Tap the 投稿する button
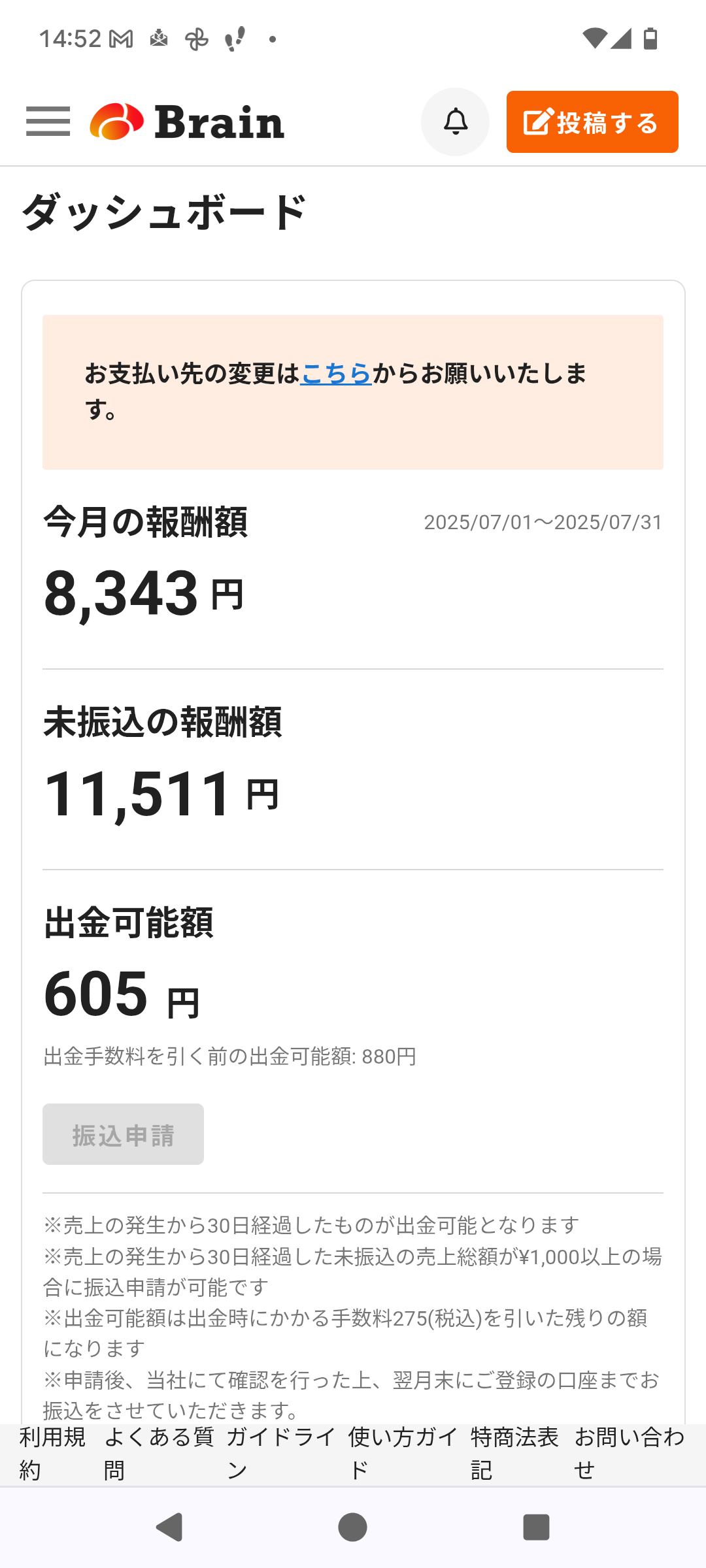This screenshot has height=1568, width=706. coord(592,122)
